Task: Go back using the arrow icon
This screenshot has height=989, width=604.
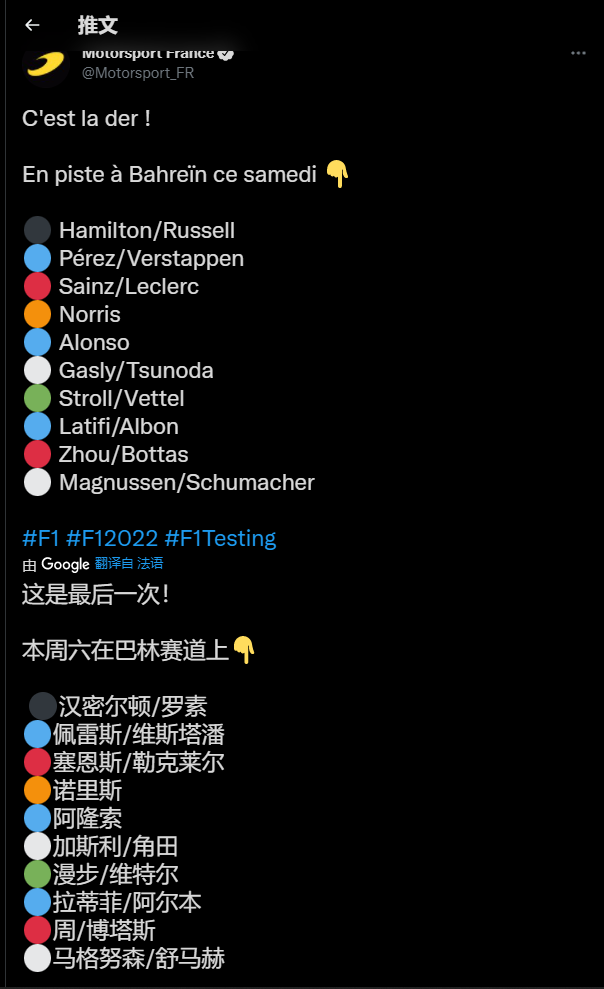Action: pyautogui.click(x=33, y=25)
